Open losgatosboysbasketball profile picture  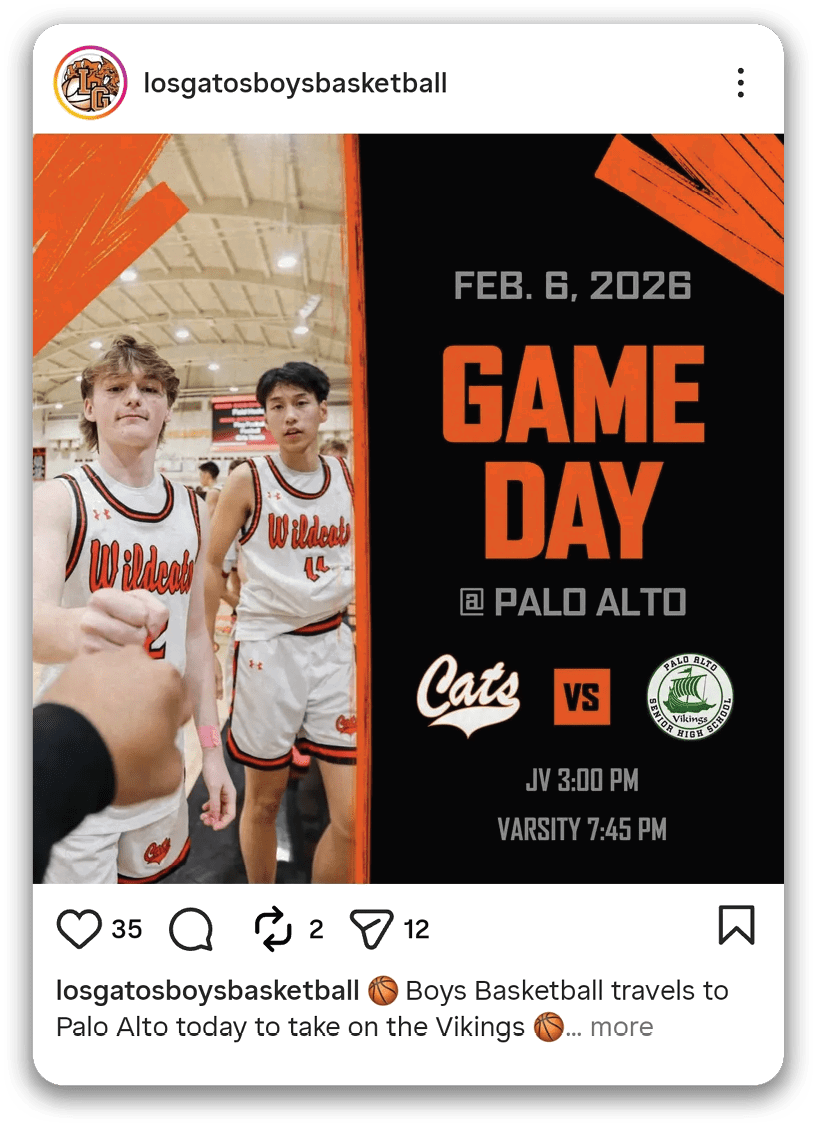[90, 82]
